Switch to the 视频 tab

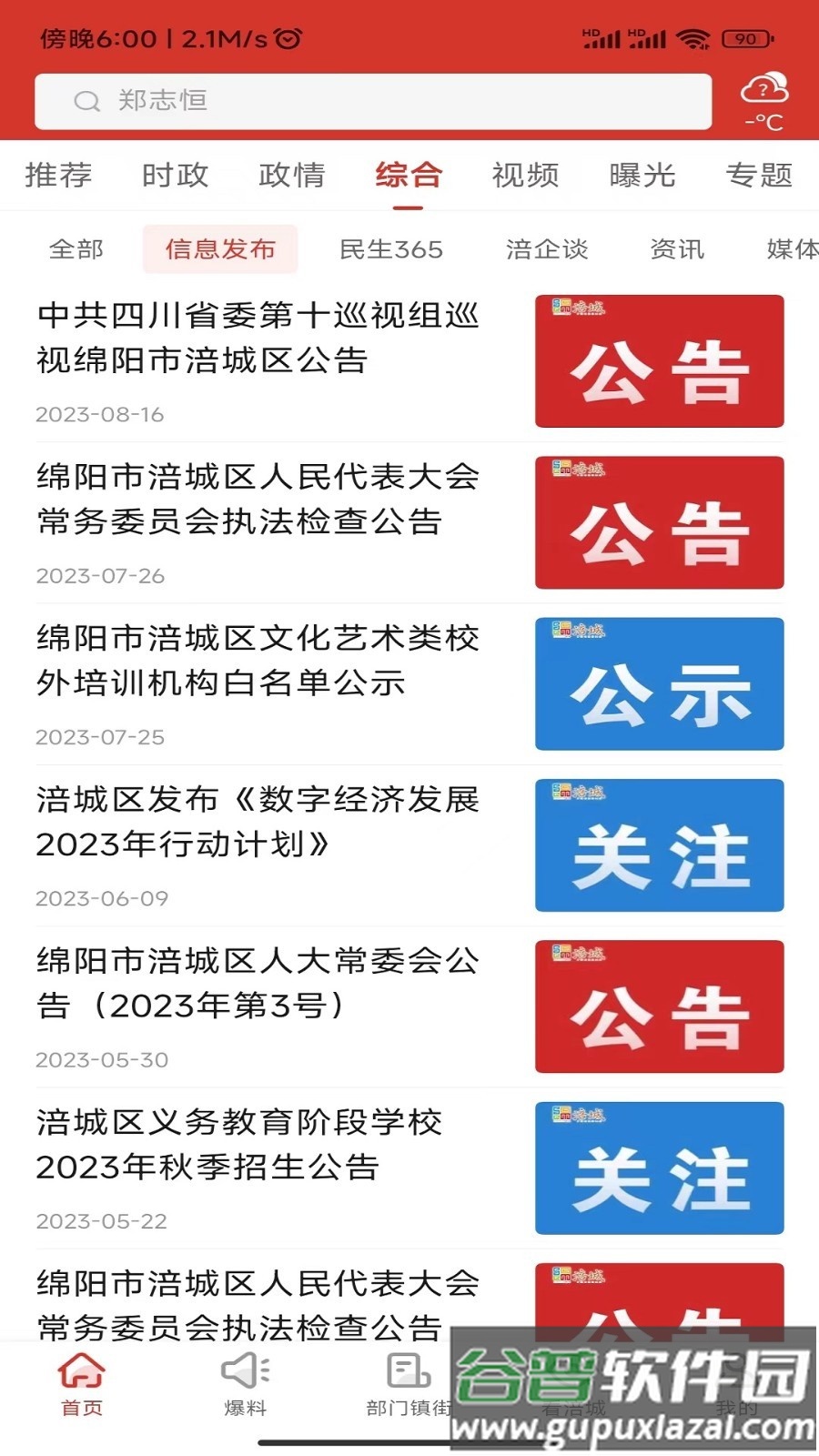[x=526, y=175]
